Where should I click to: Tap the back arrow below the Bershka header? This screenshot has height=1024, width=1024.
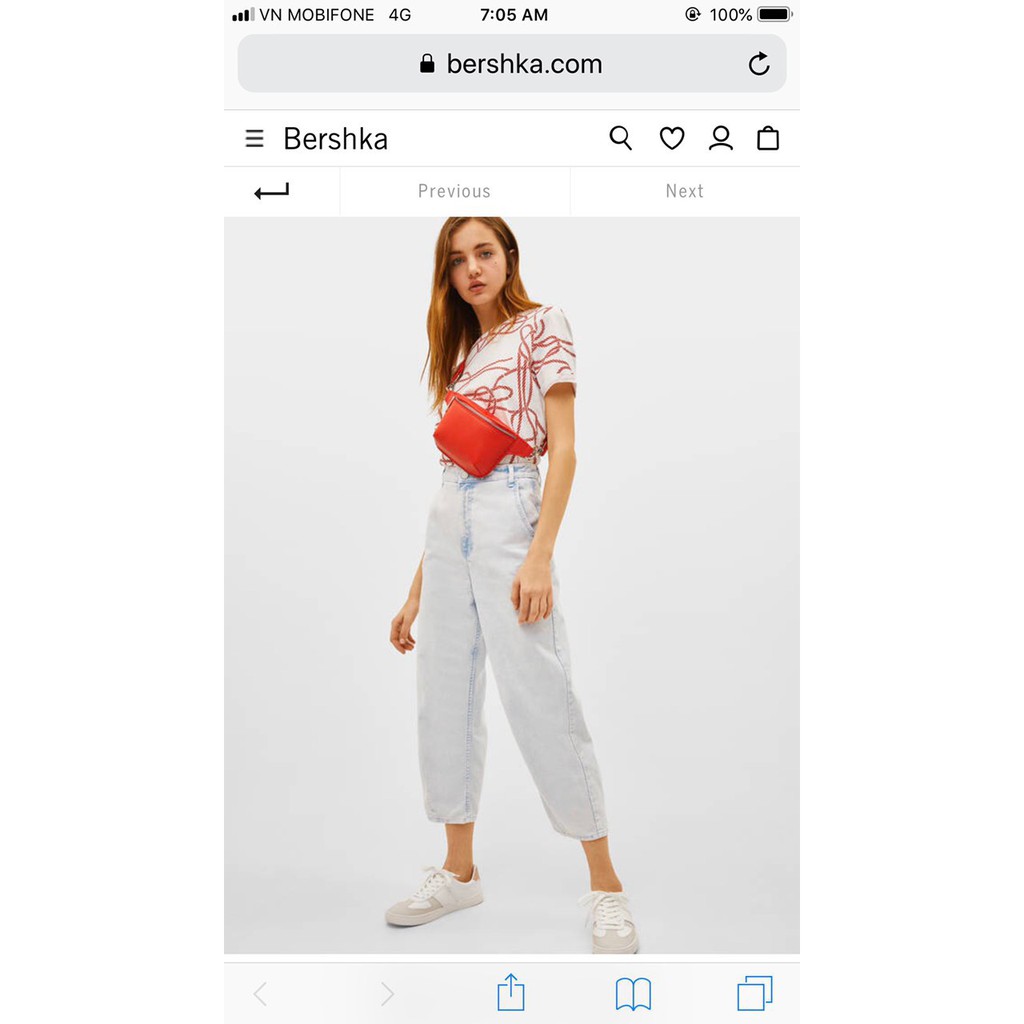pyautogui.click(x=272, y=191)
